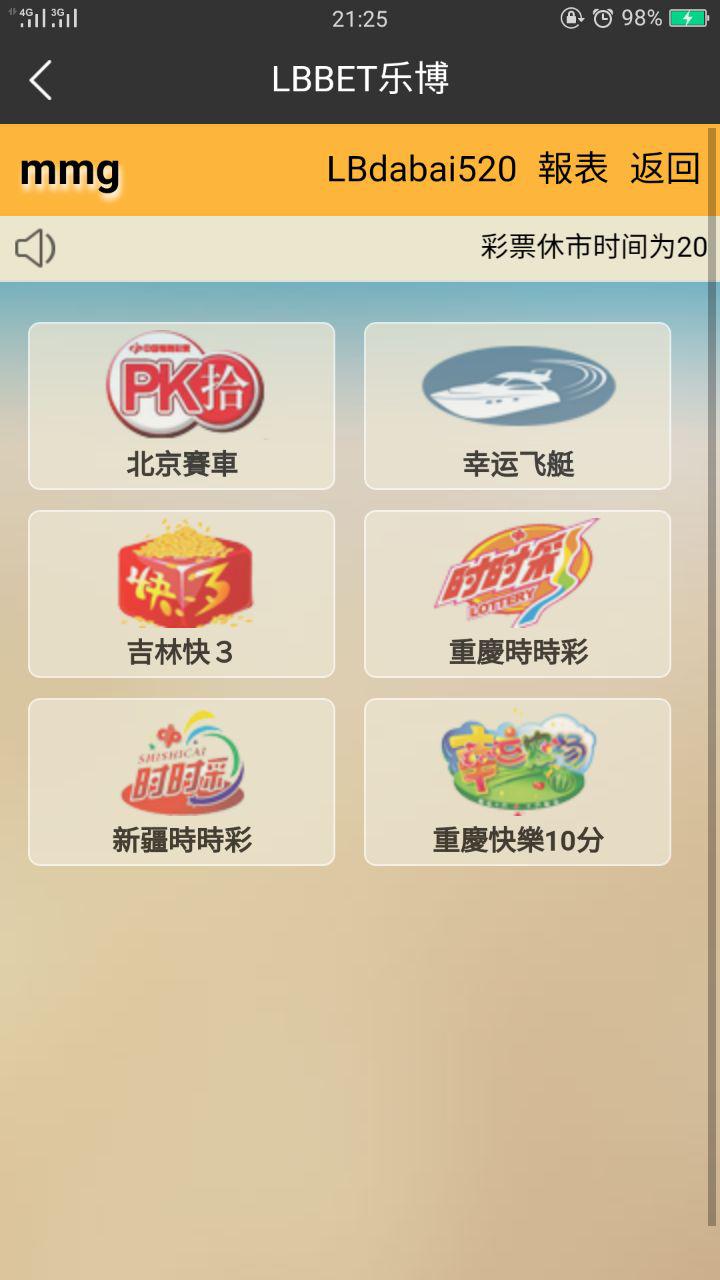This screenshot has height=1280, width=720.
Task: Go back using the header arrow
Action: tap(40, 80)
